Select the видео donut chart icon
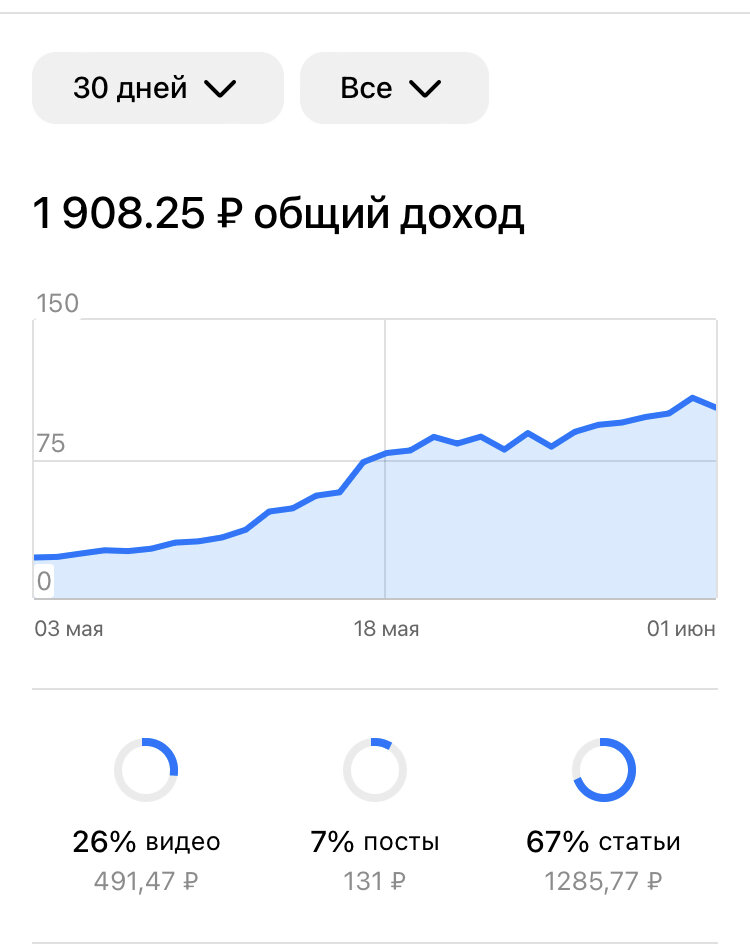 [x=147, y=768]
